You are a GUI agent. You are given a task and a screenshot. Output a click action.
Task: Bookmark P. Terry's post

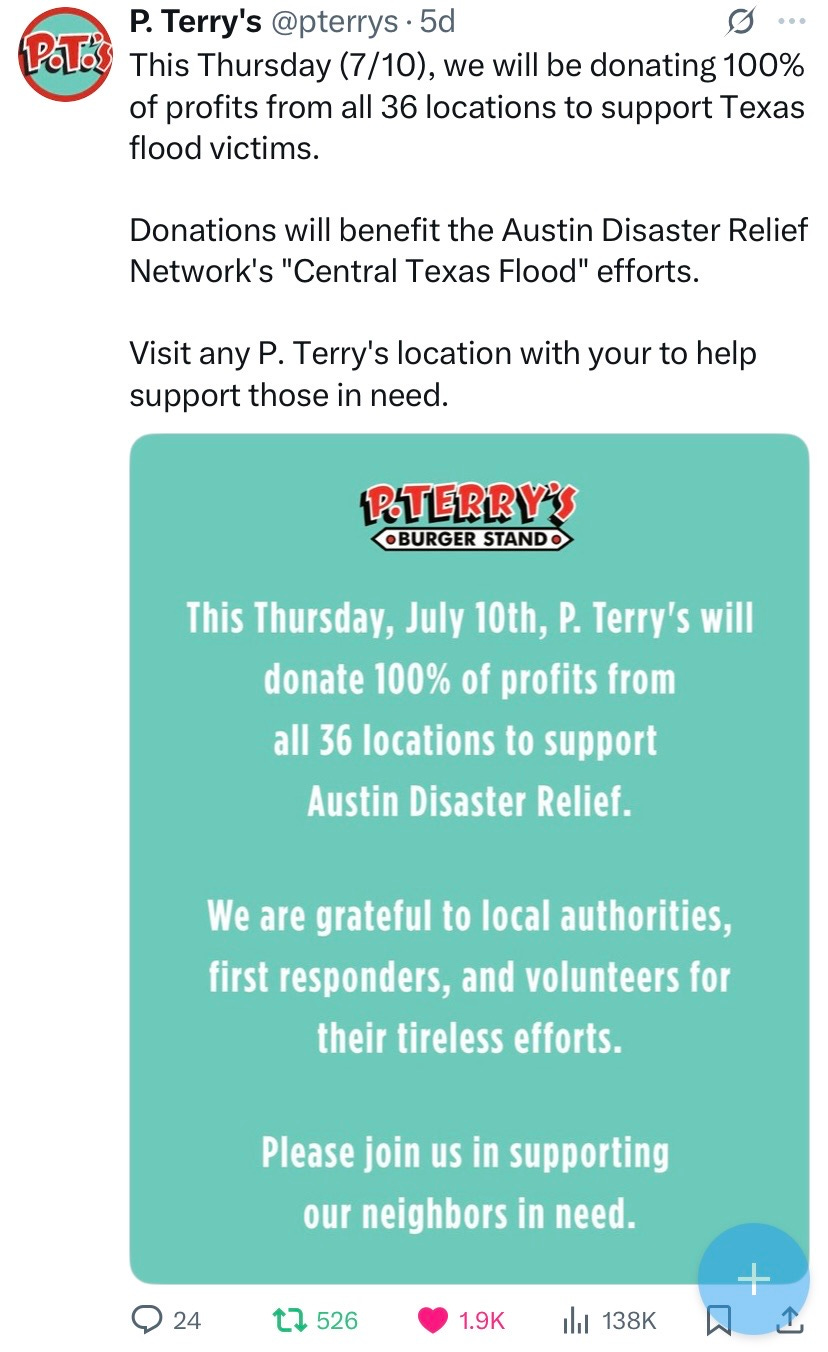tap(717, 1322)
